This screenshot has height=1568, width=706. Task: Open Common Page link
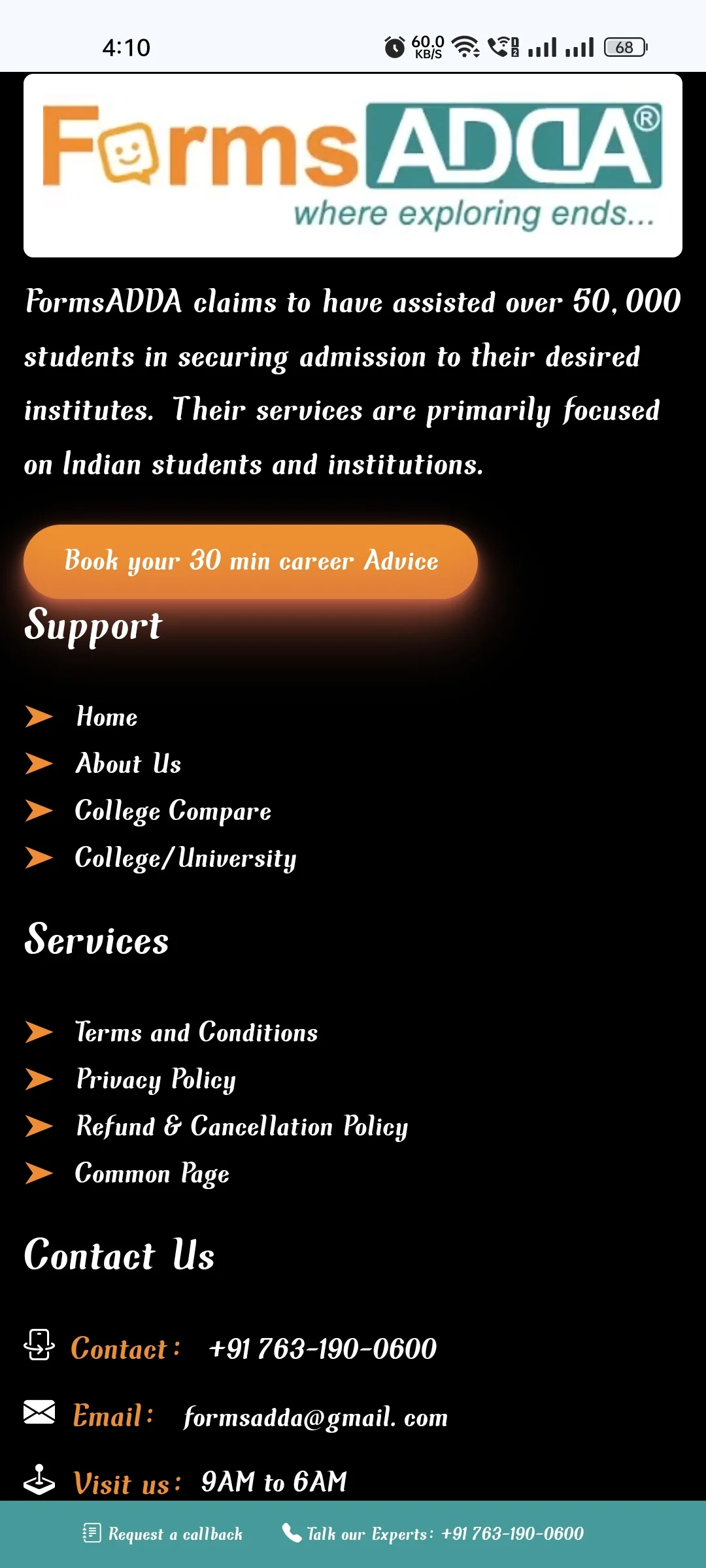(152, 1173)
